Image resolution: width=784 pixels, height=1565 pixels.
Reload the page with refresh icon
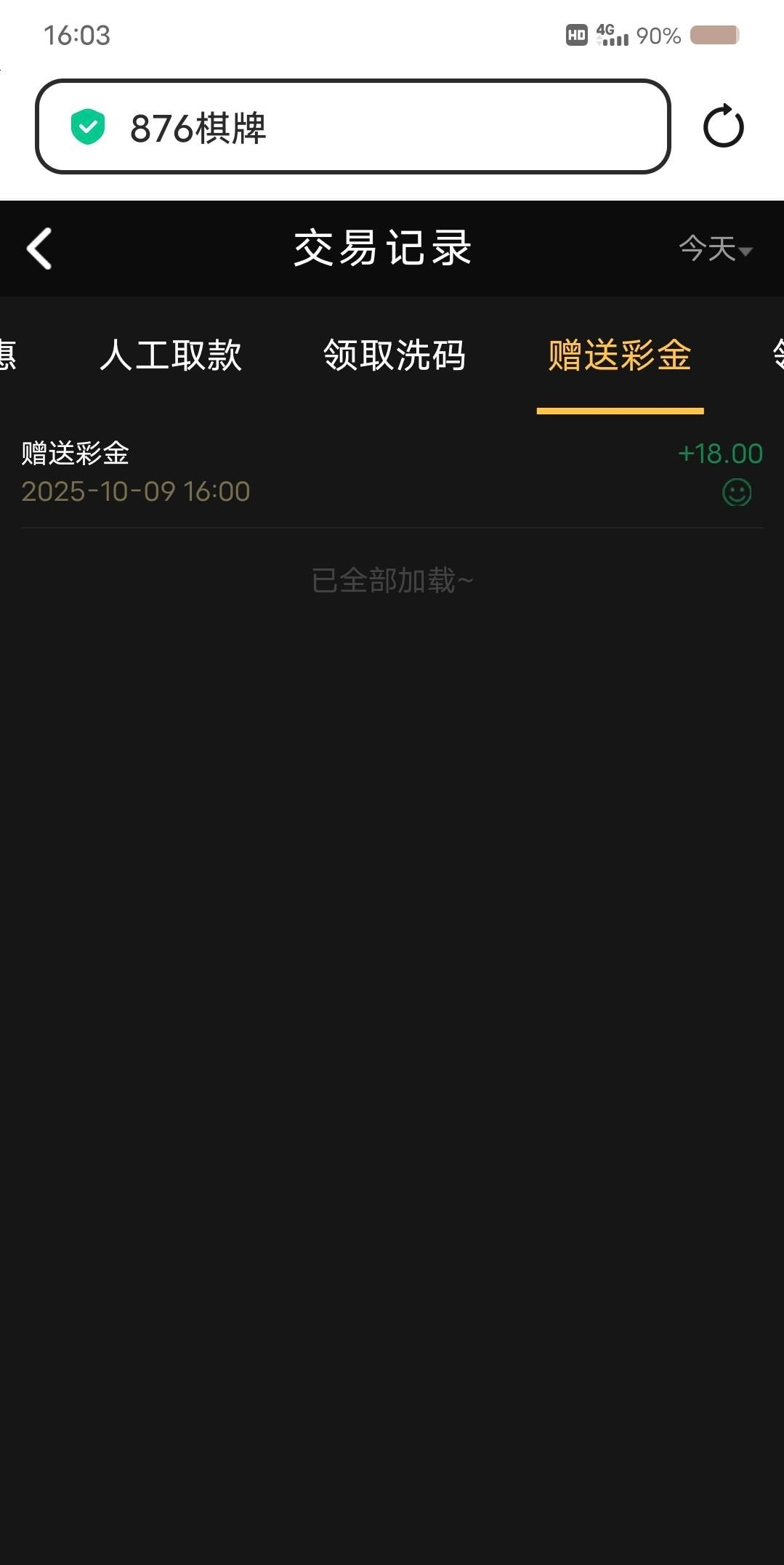coord(723,126)
